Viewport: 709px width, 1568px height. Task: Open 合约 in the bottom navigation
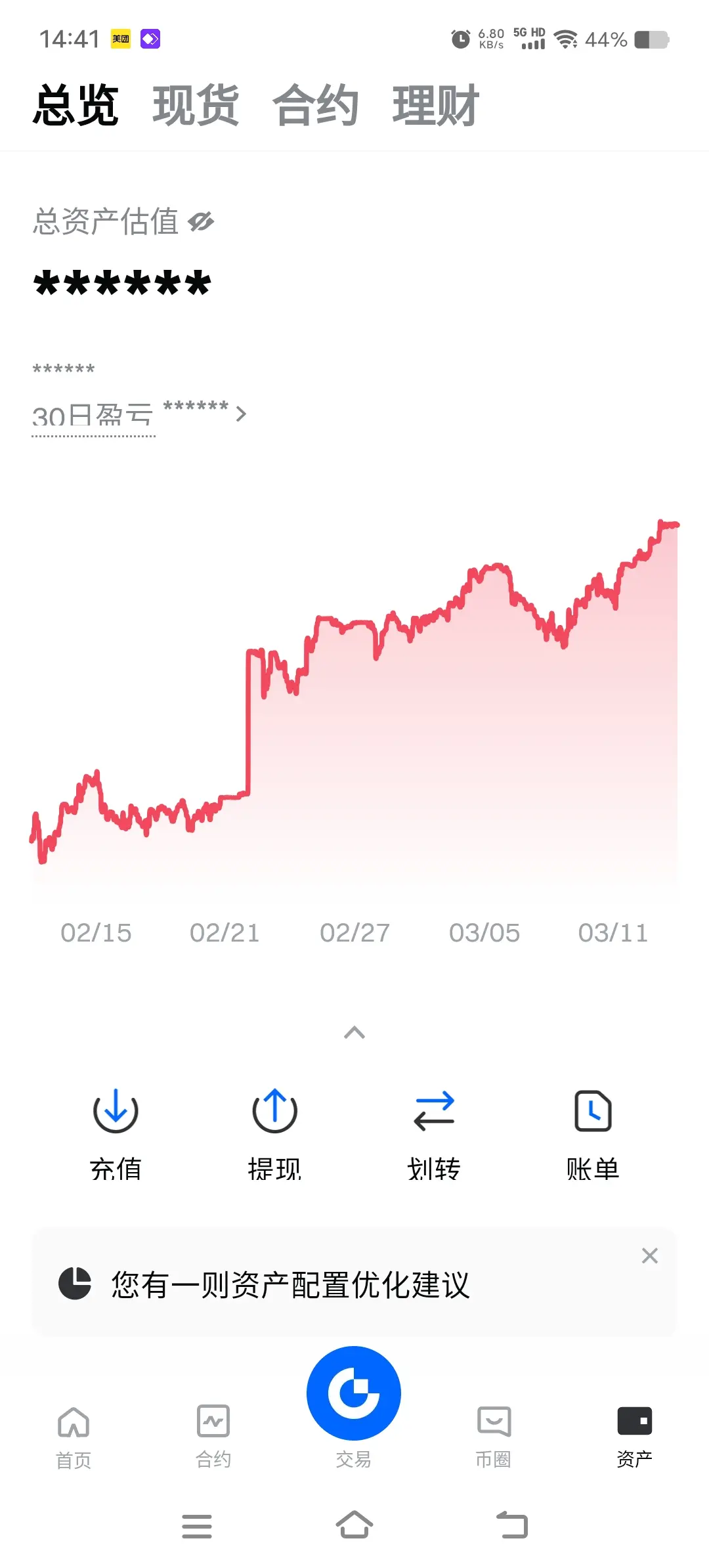(213, 1436)
